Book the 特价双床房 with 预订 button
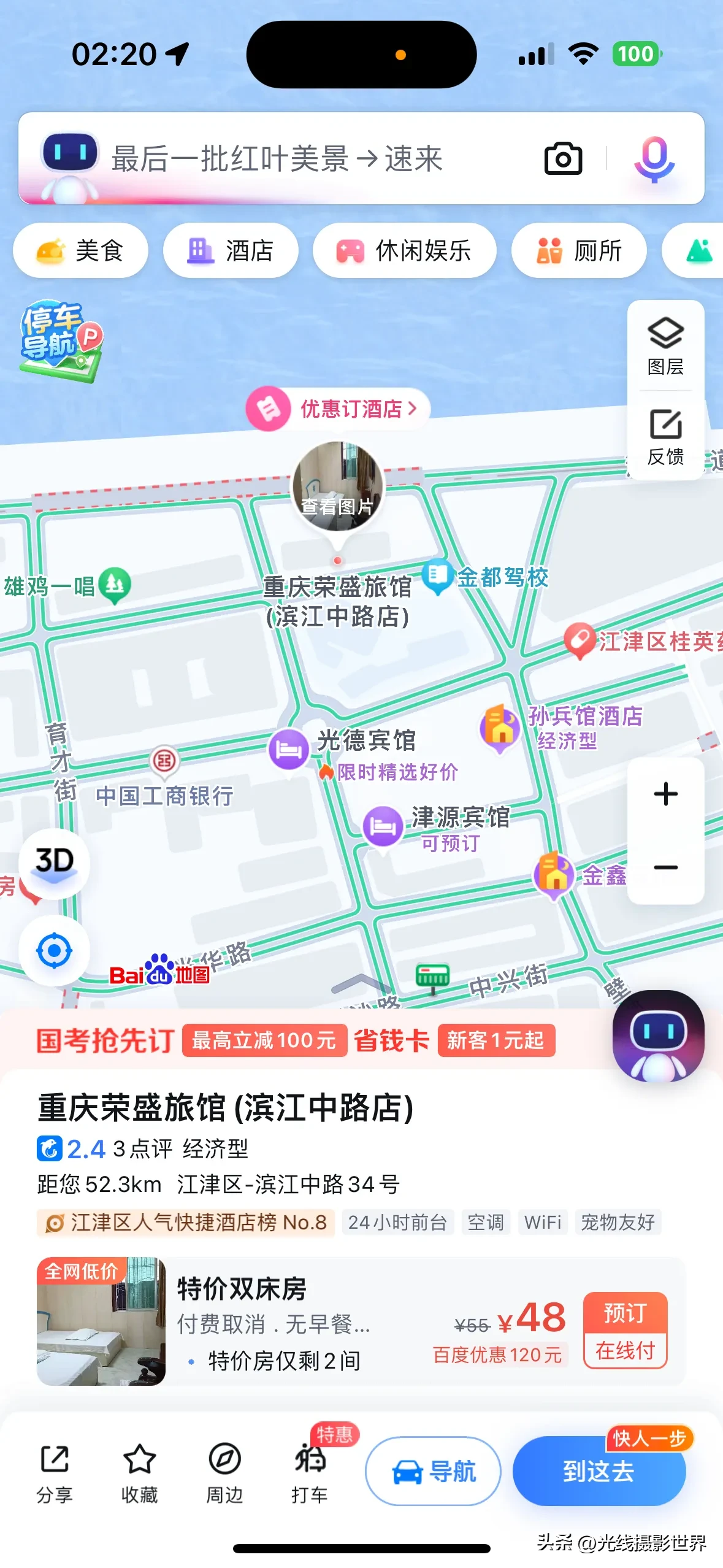The image size is (723, 1568). pyautogui.click(x=625, y=1330)
